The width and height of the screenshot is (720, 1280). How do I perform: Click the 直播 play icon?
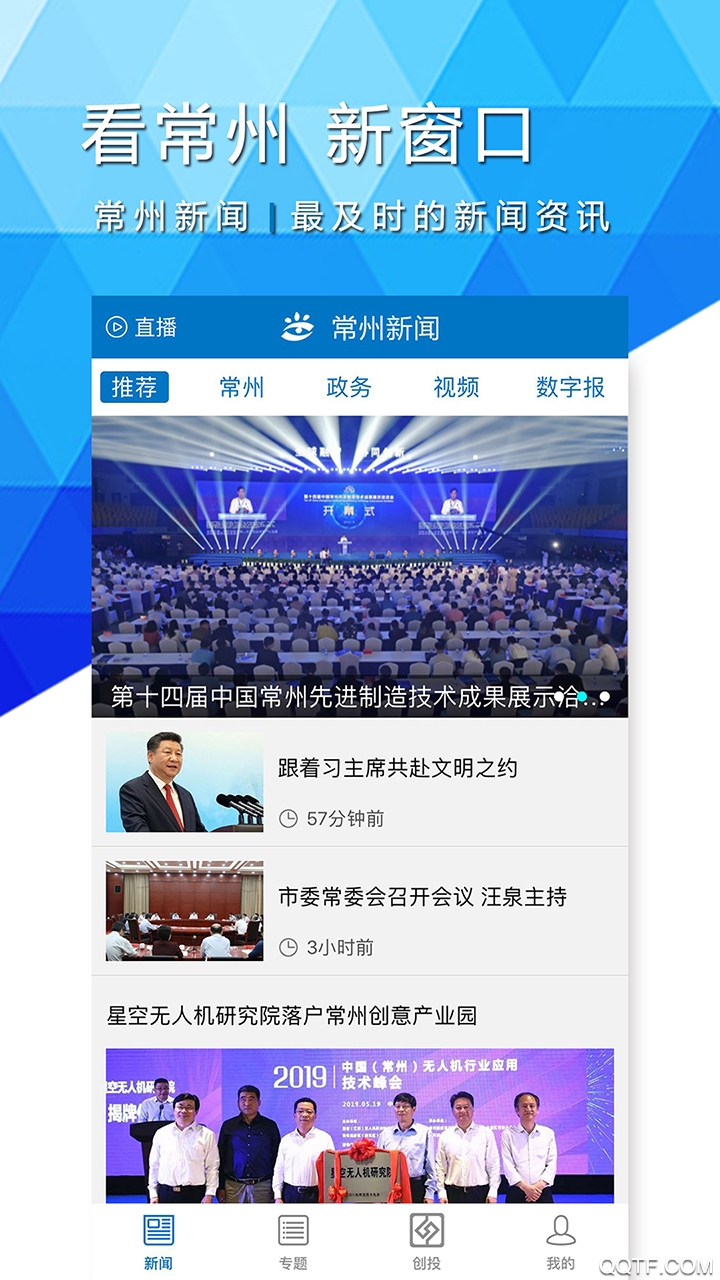116,328
